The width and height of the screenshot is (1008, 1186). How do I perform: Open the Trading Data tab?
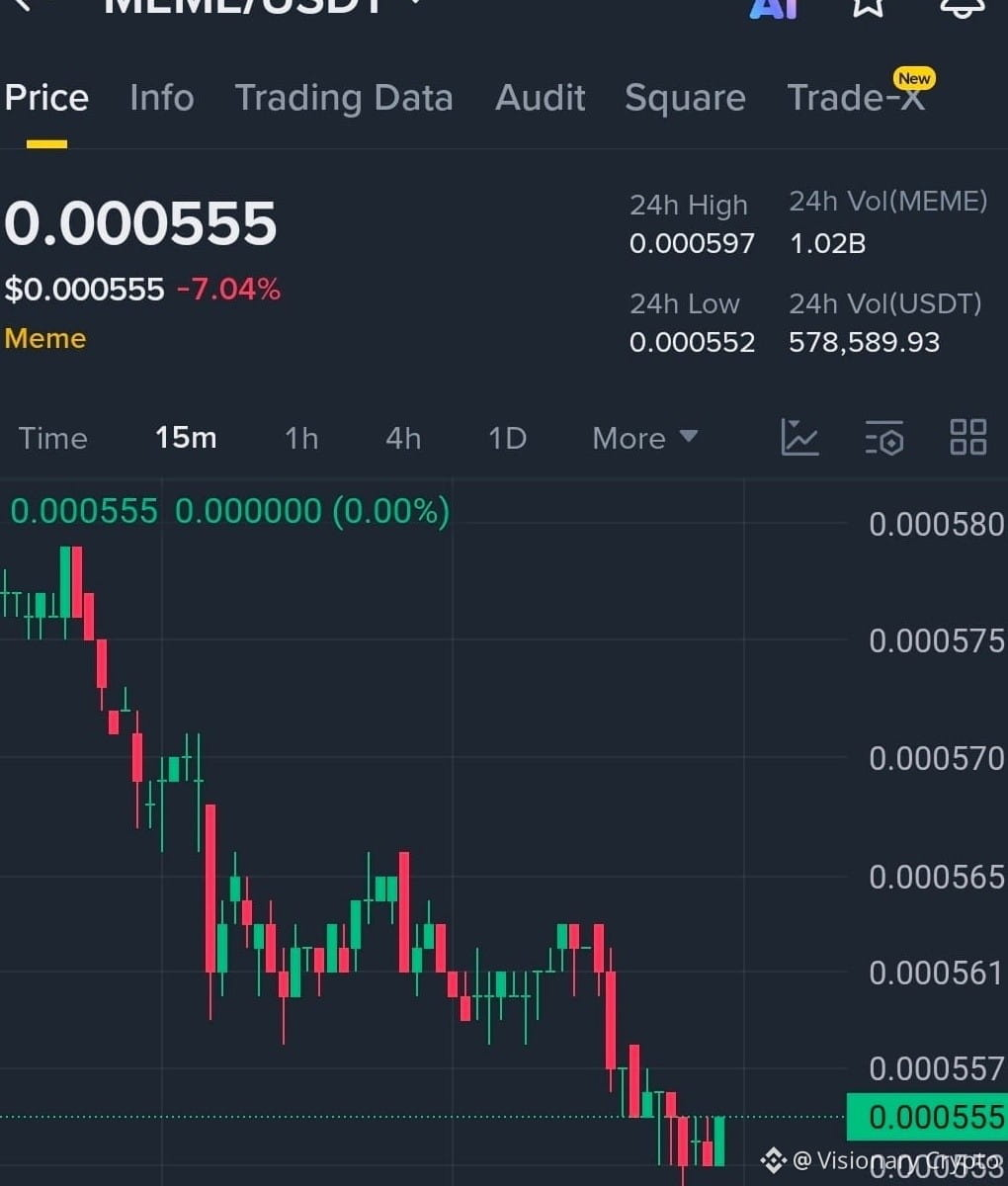[x=343, y=98]
